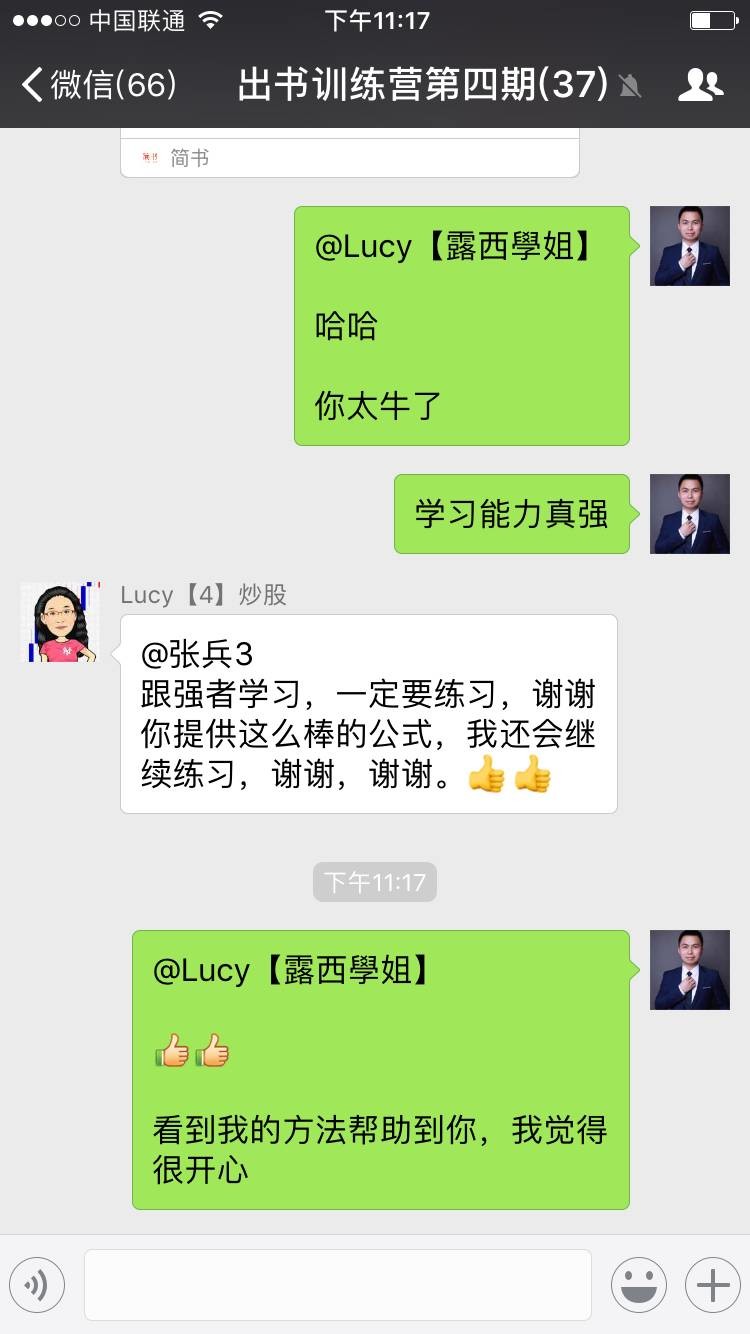Tap the sender avatar beside 学习能力真强
750x1334 pixels.
[690, 514]
